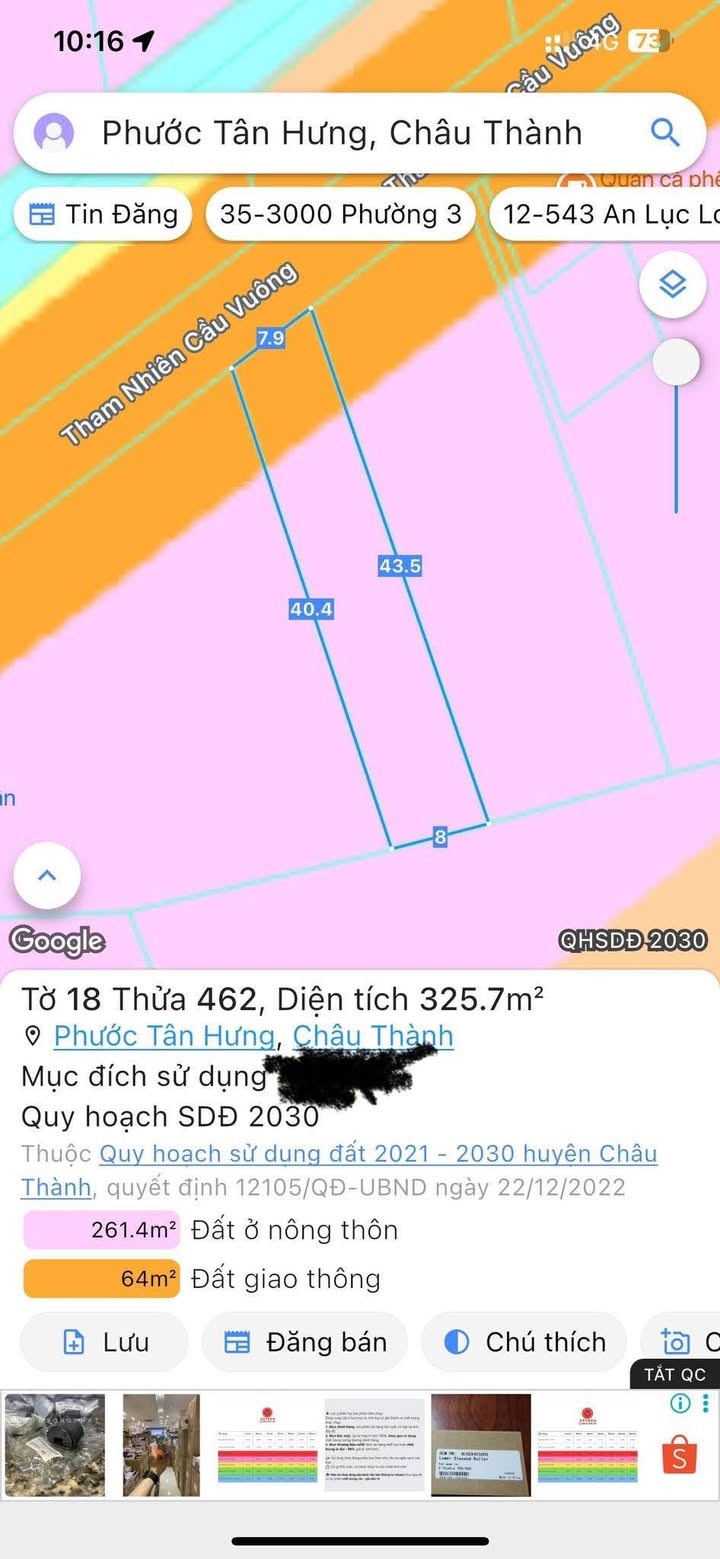Turn off ads with TẮT QC
The image size is (720, 1559).
pyautogui.click(x=674, y=1375)
